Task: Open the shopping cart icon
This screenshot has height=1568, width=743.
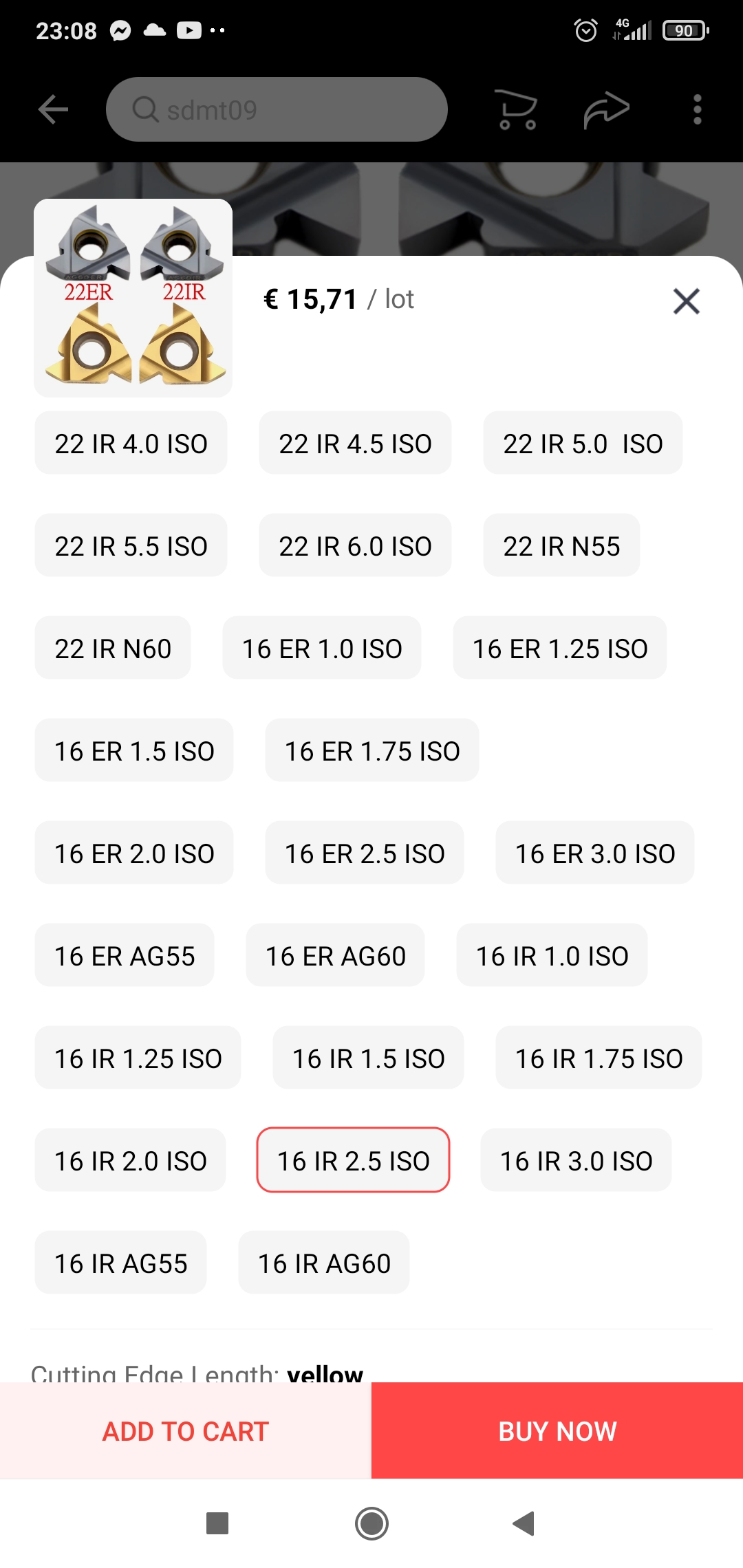Action: coord(516,110)
